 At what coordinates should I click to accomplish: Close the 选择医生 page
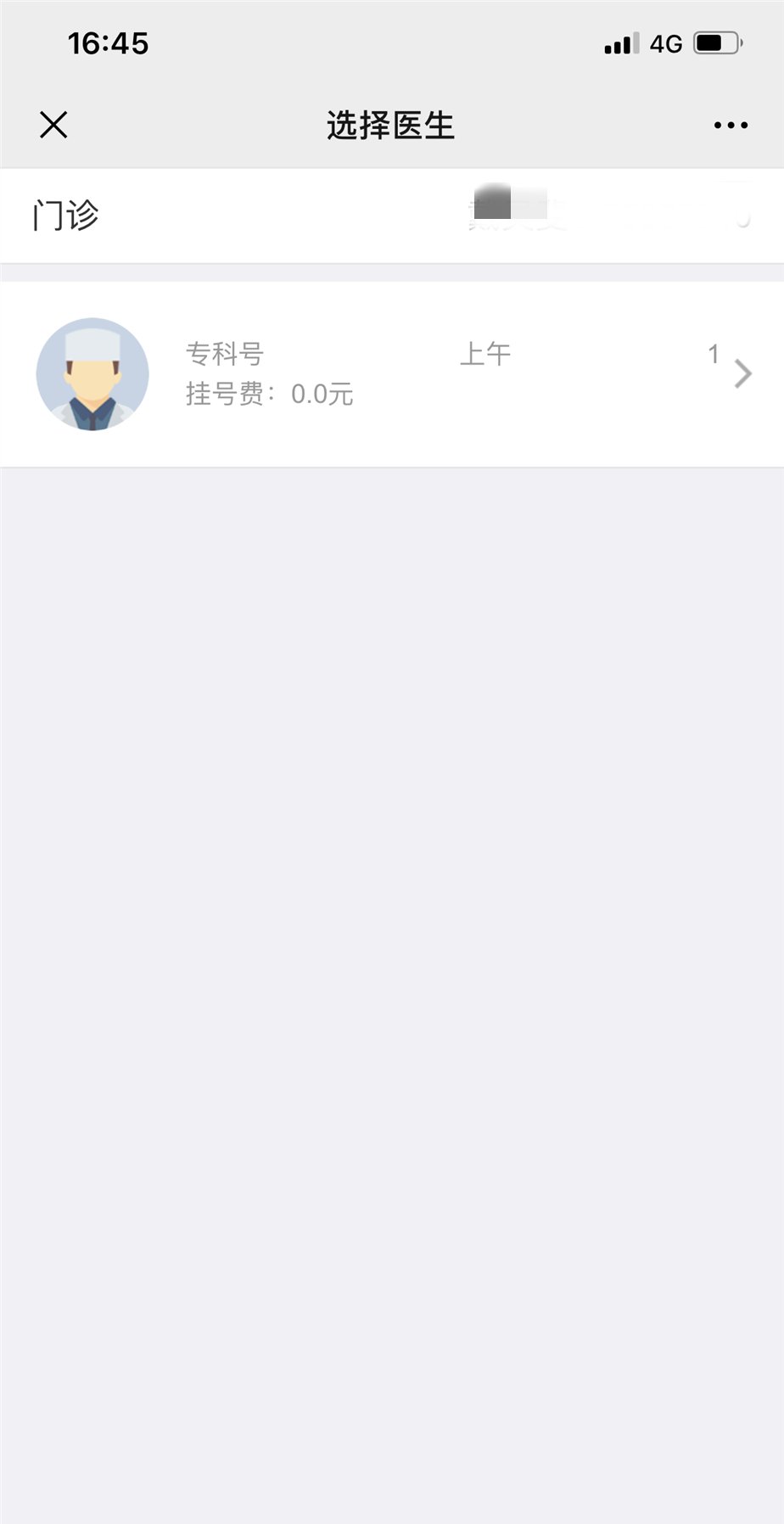click(x=53, y=126)
